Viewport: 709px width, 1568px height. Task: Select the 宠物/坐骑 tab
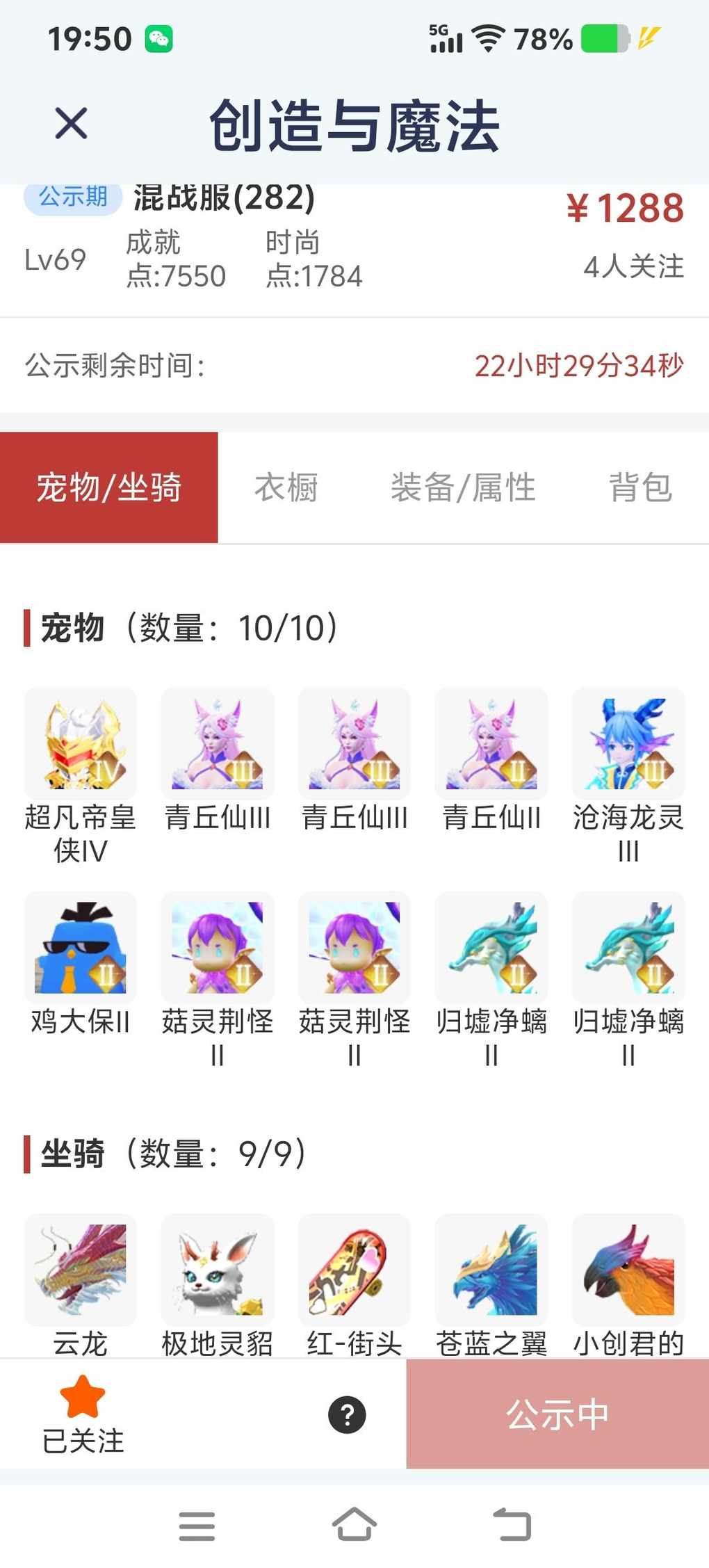pos(109,487)
